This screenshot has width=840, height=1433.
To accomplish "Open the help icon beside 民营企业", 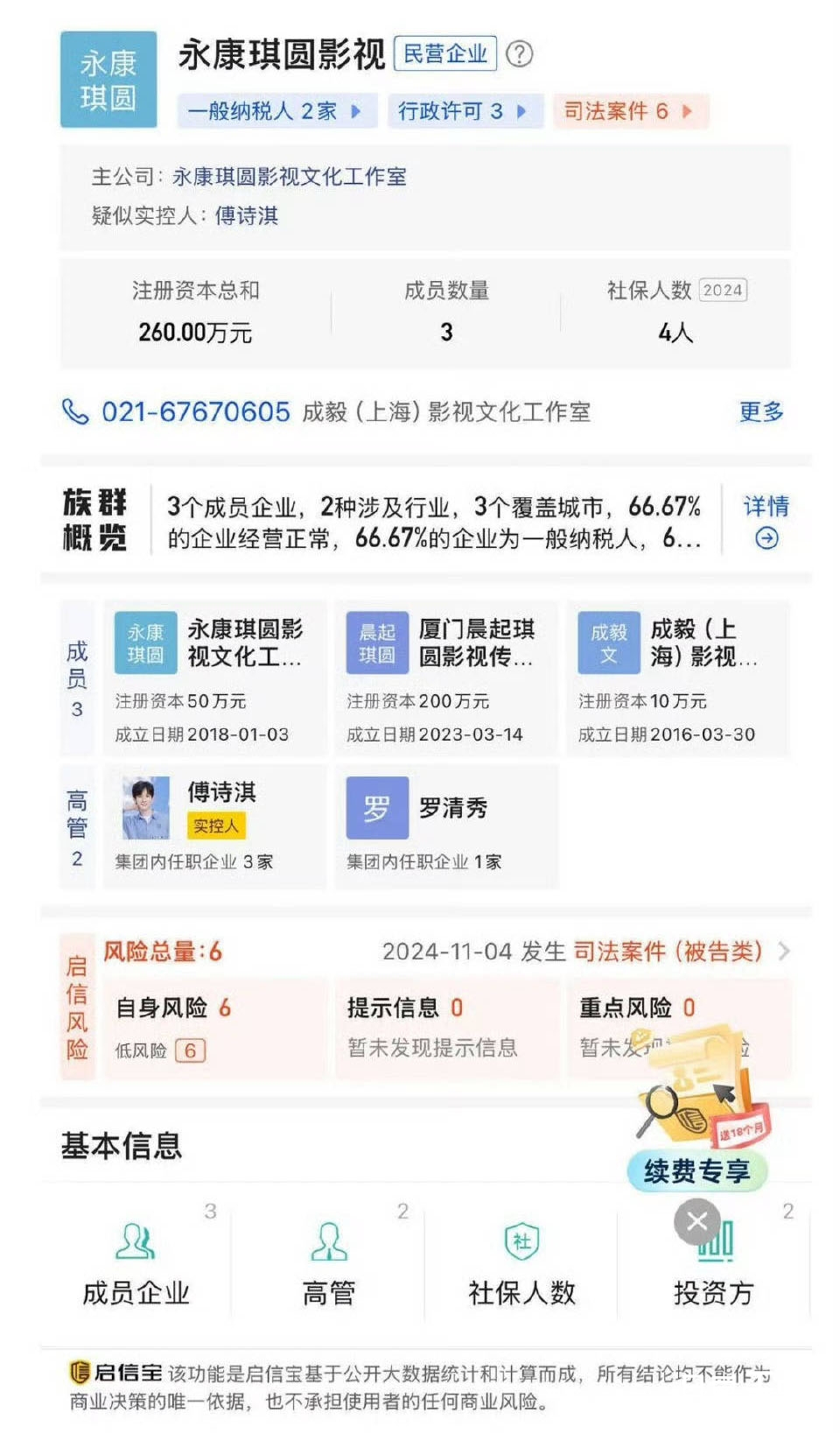I will click(x=520, y=54).
